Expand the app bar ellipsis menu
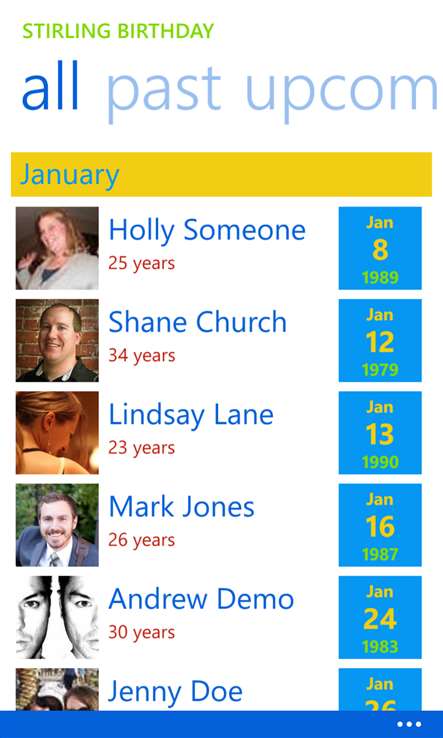443x738 pixels. coord(409,724)
